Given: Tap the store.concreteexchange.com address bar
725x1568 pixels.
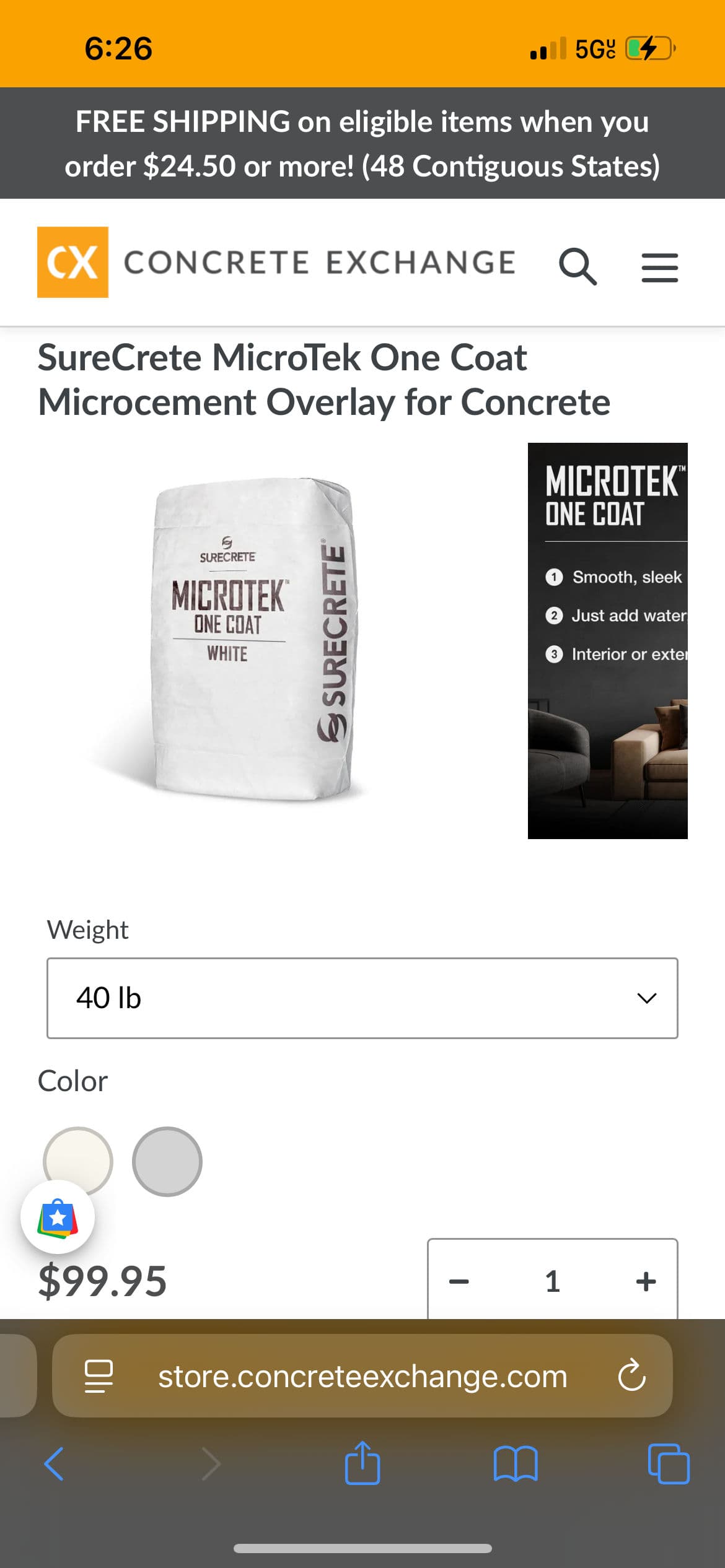Looking at the screenshot, I should [362, 1376].
